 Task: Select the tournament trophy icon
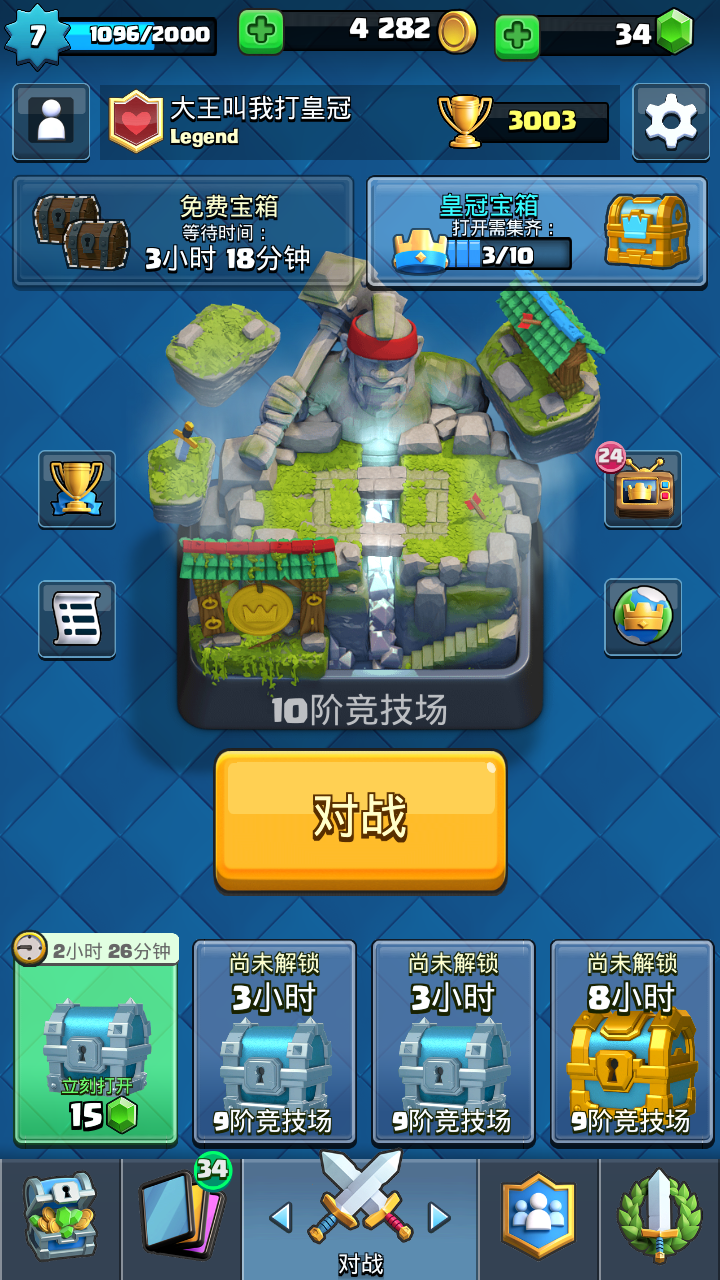76,487
